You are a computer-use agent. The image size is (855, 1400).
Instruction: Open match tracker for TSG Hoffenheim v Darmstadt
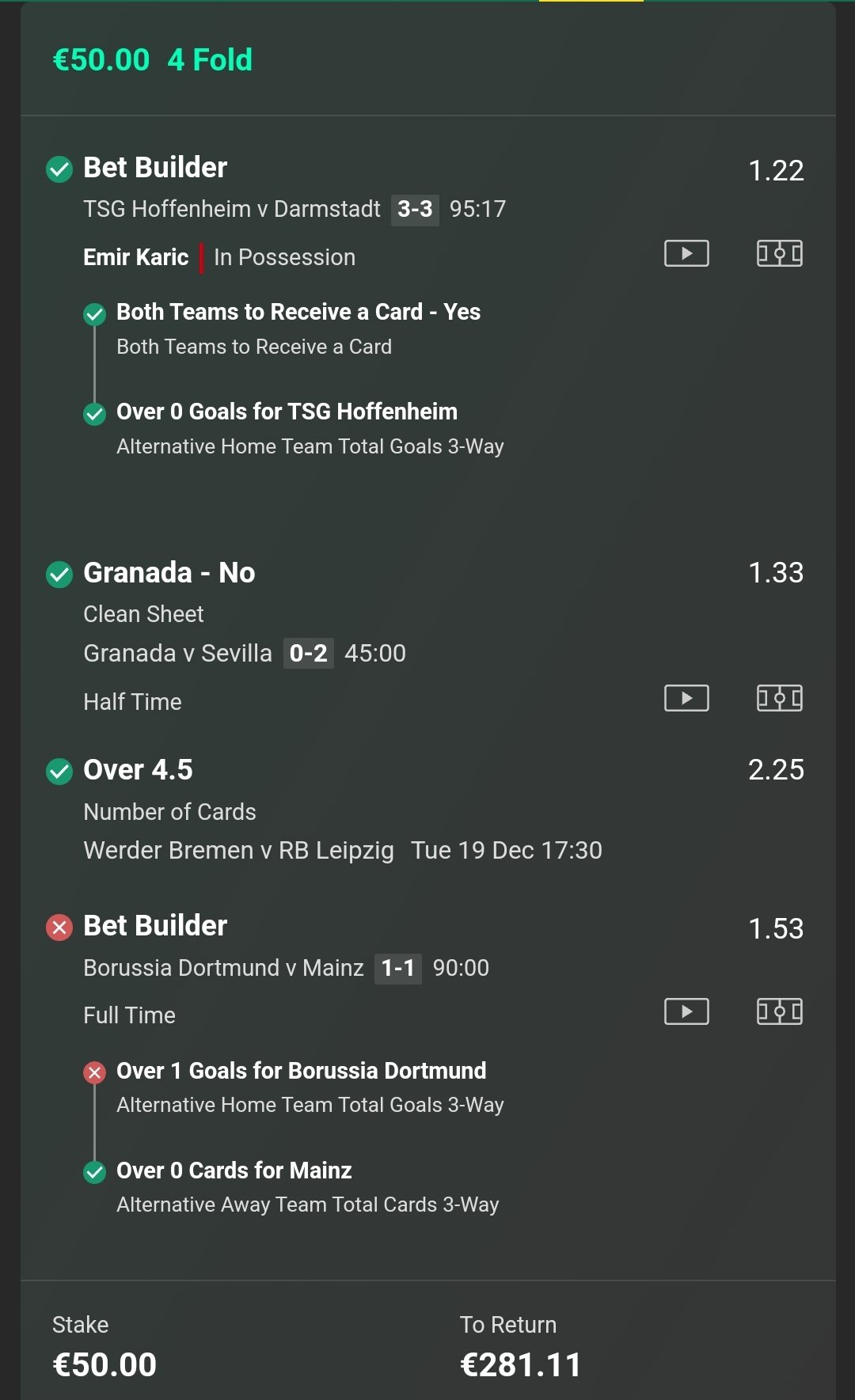coord(780,253)
